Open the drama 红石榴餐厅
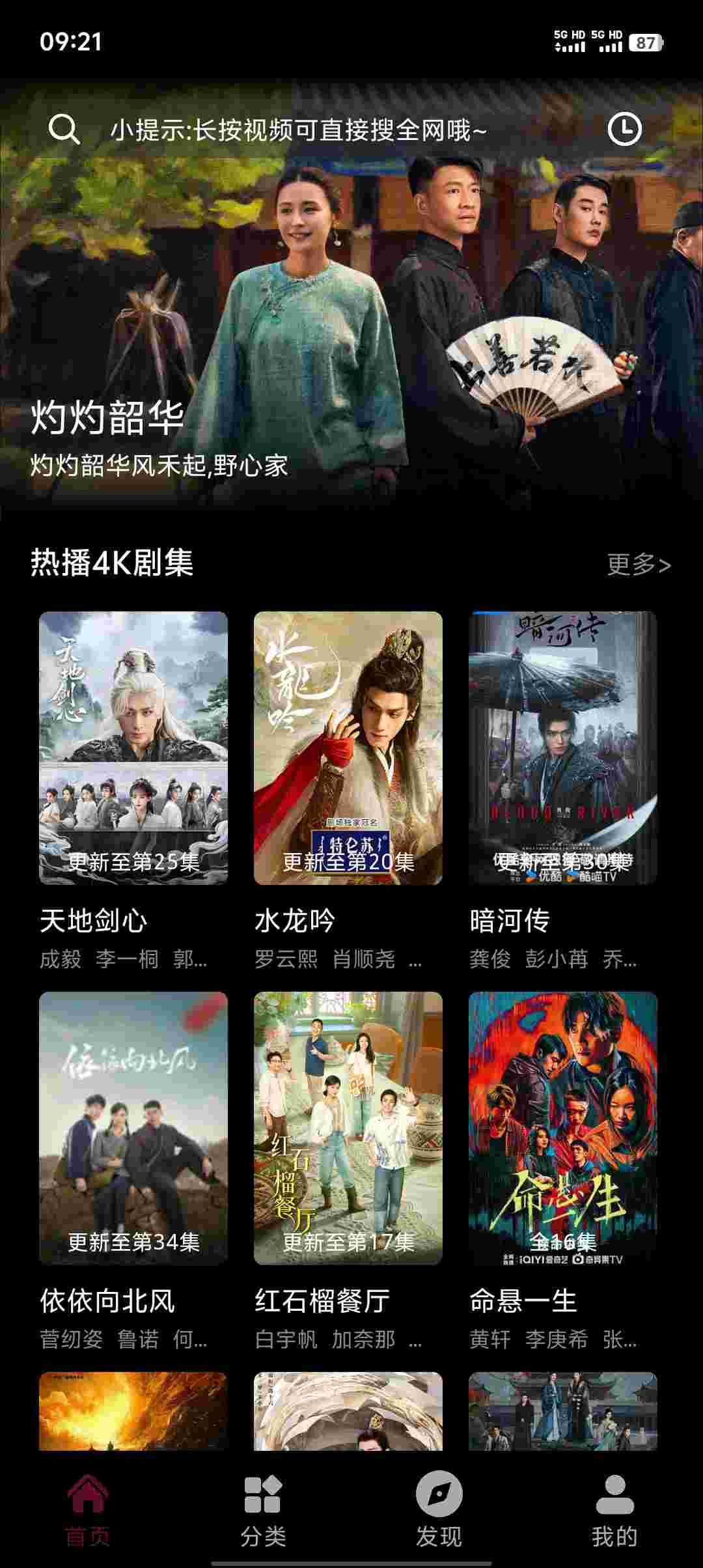This screenshot has height=1568, width=703. 348,1128
